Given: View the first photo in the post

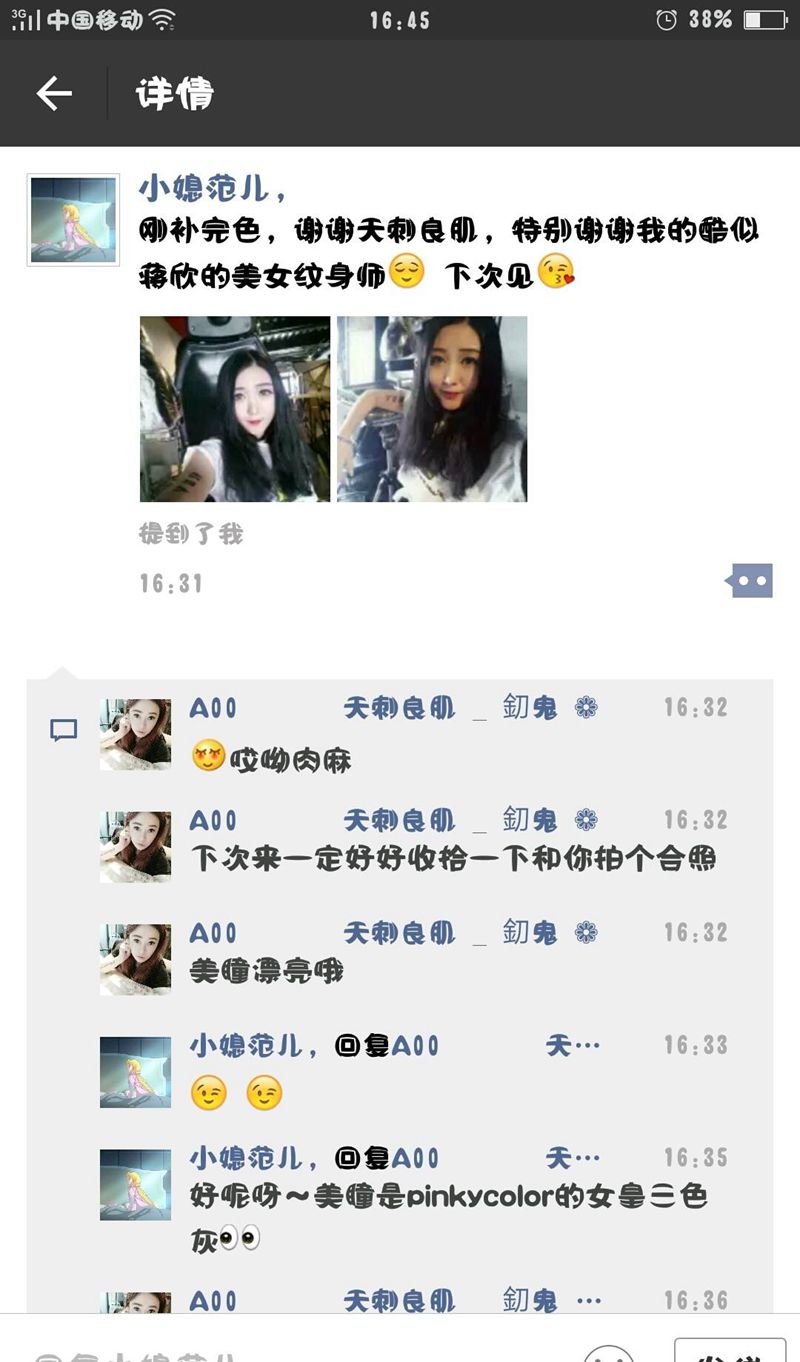Looking at the screenshot, I should click(x=235, y=409).
